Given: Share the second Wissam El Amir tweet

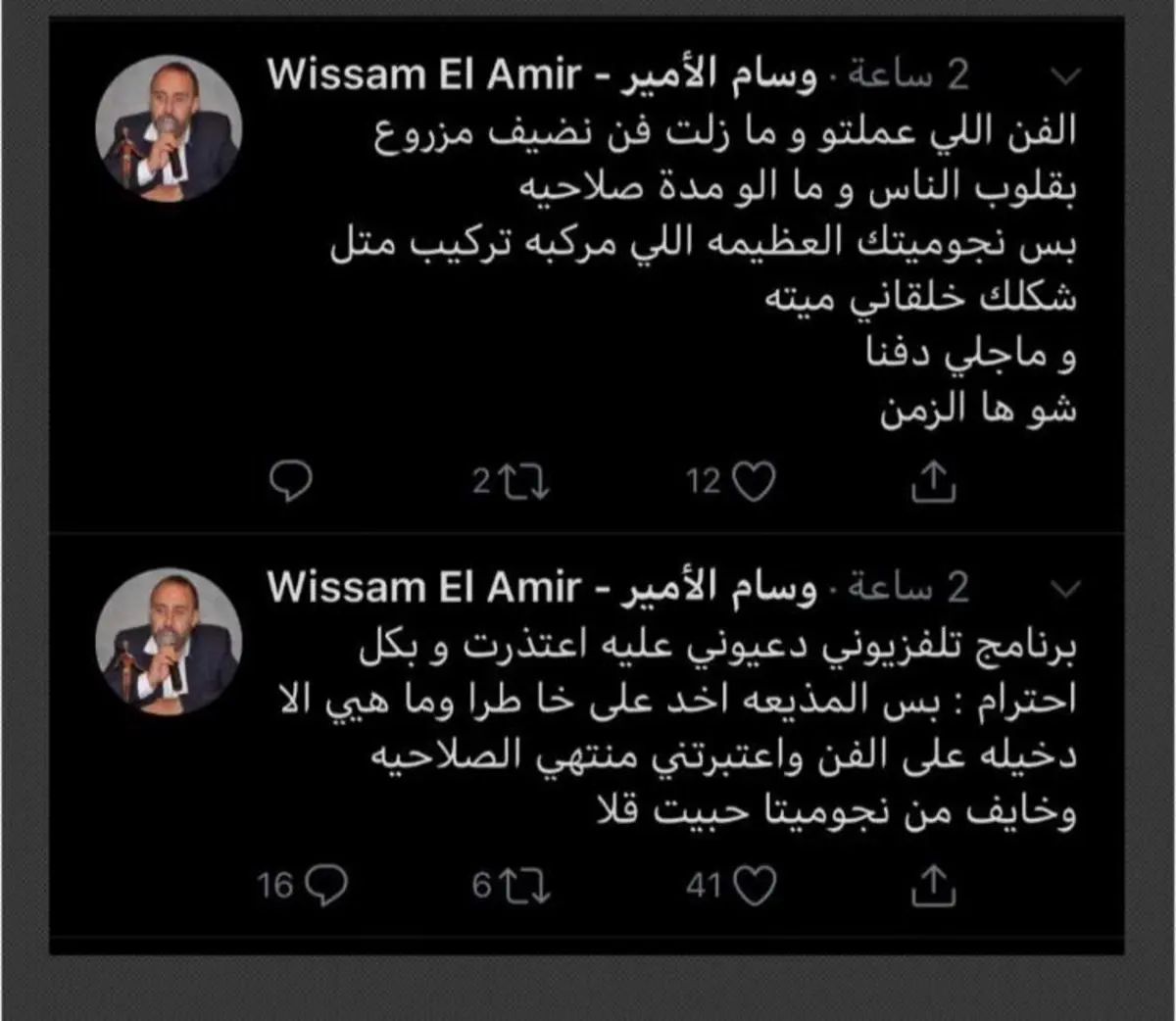Looking at the screenshot, I should [x=933, y=886].
